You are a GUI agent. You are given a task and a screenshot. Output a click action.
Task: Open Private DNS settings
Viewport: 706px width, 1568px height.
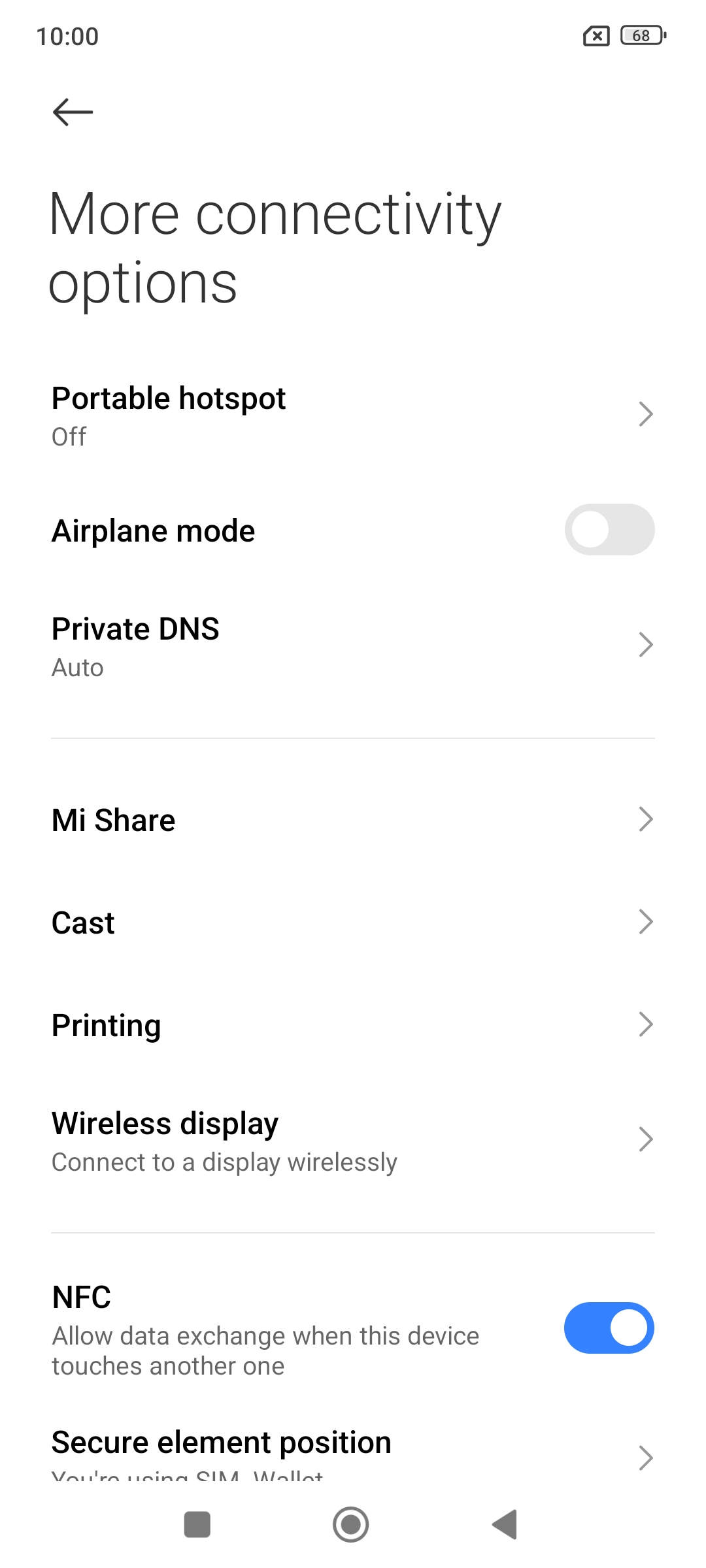[353, 646]
